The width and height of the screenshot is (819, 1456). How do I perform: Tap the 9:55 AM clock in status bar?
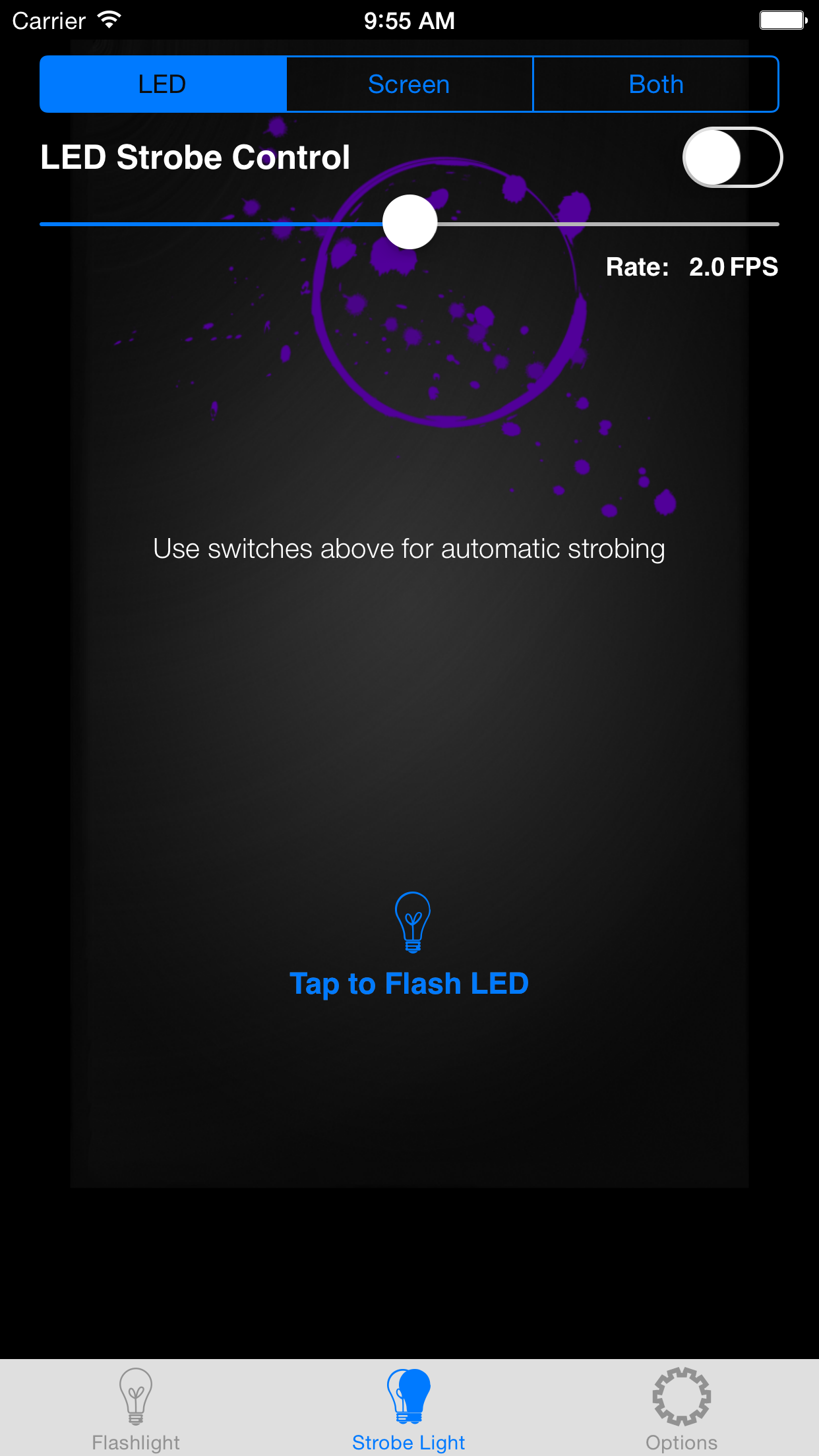[x=409, y=20]
